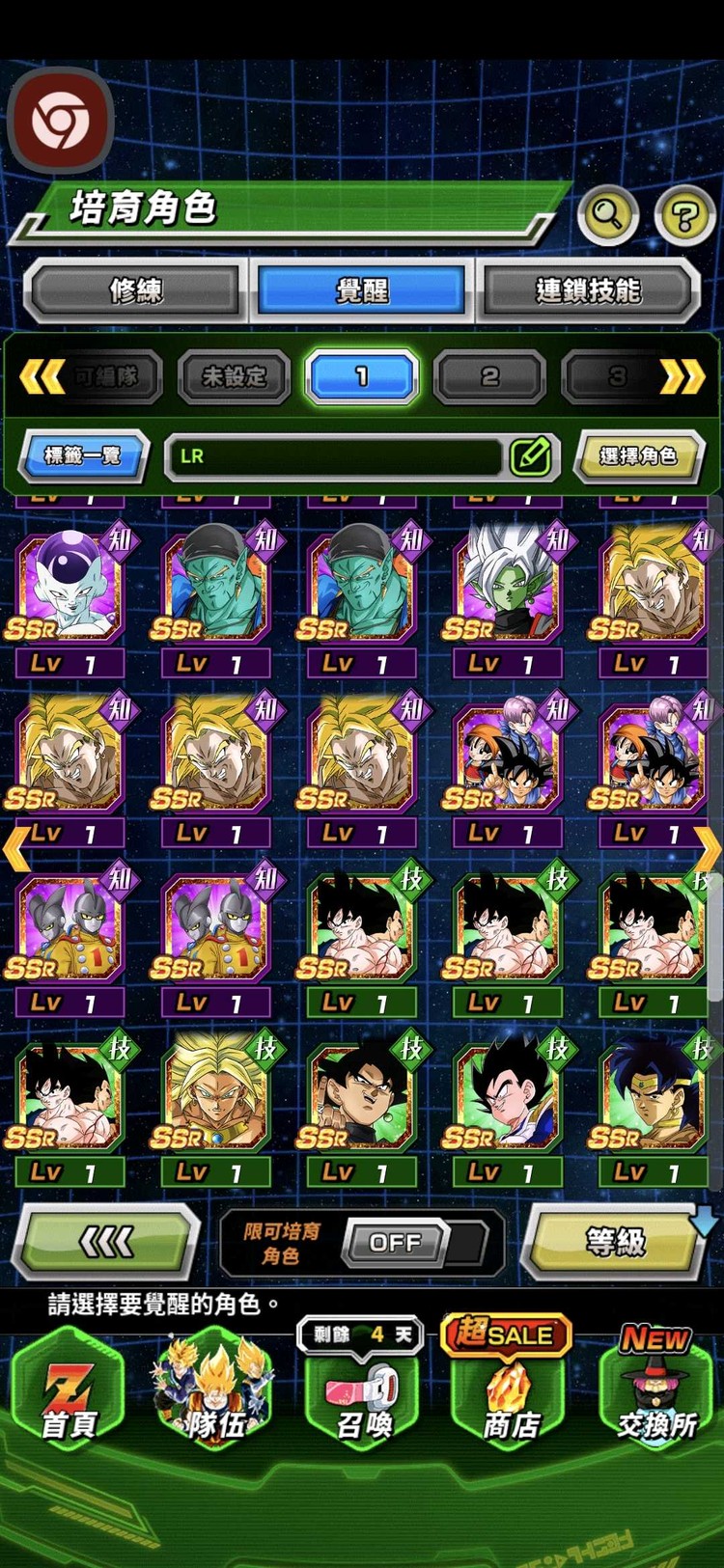Select tag tab number 2
Image resolution: width=724 pixels, height=1568 pixels.
(489, 377)
